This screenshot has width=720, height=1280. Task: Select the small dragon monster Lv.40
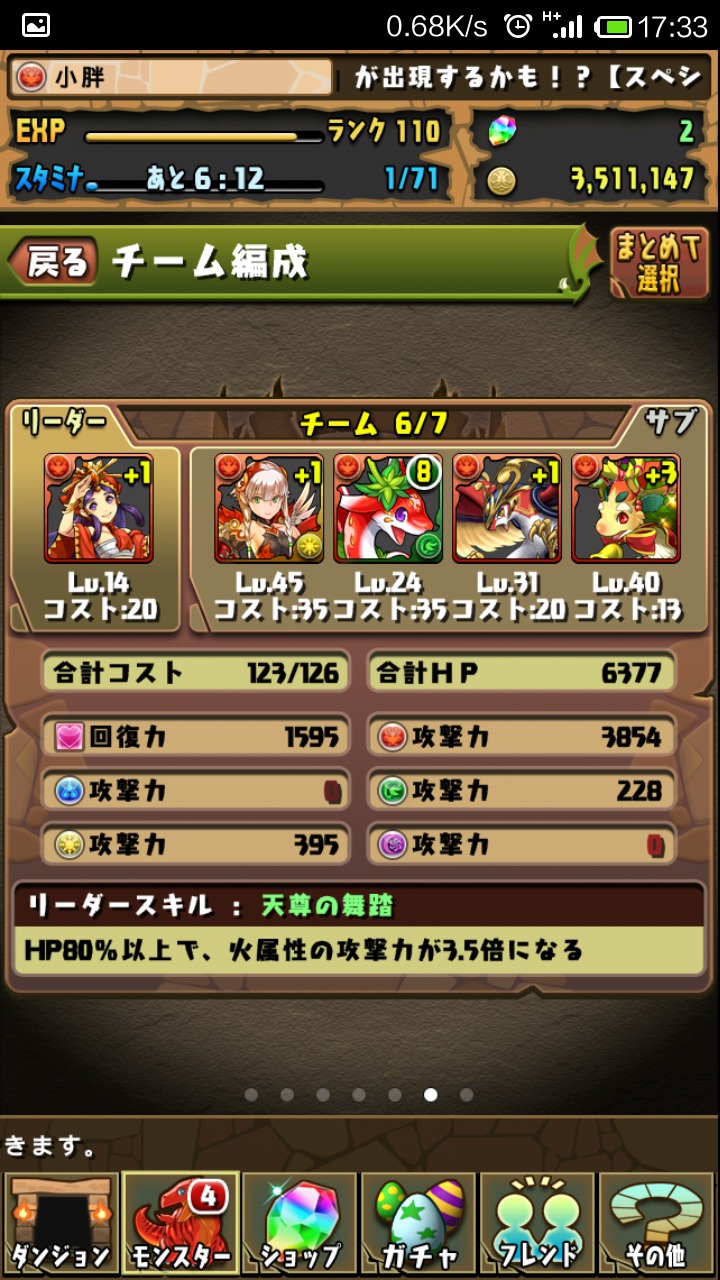point(626,508)
